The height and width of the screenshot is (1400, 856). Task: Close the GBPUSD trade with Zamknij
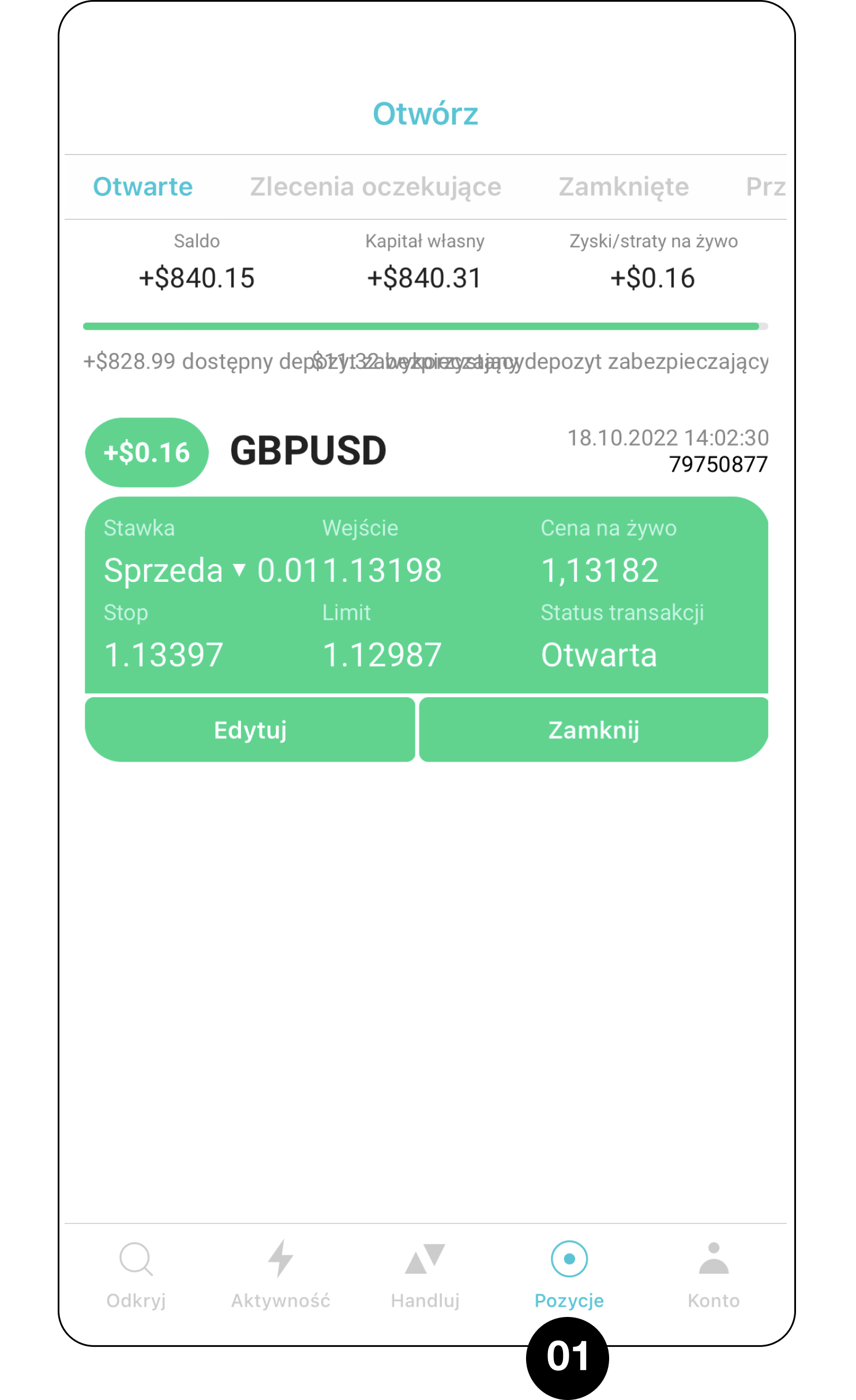coord(594,730)
